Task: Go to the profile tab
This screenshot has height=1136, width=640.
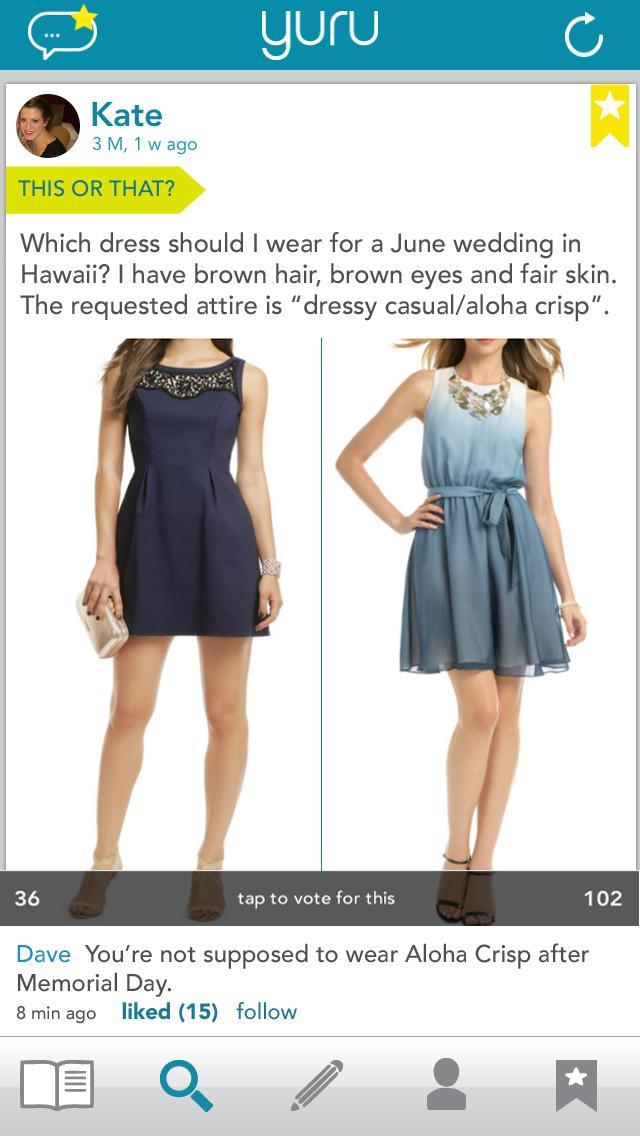Action: [446, 1085]
